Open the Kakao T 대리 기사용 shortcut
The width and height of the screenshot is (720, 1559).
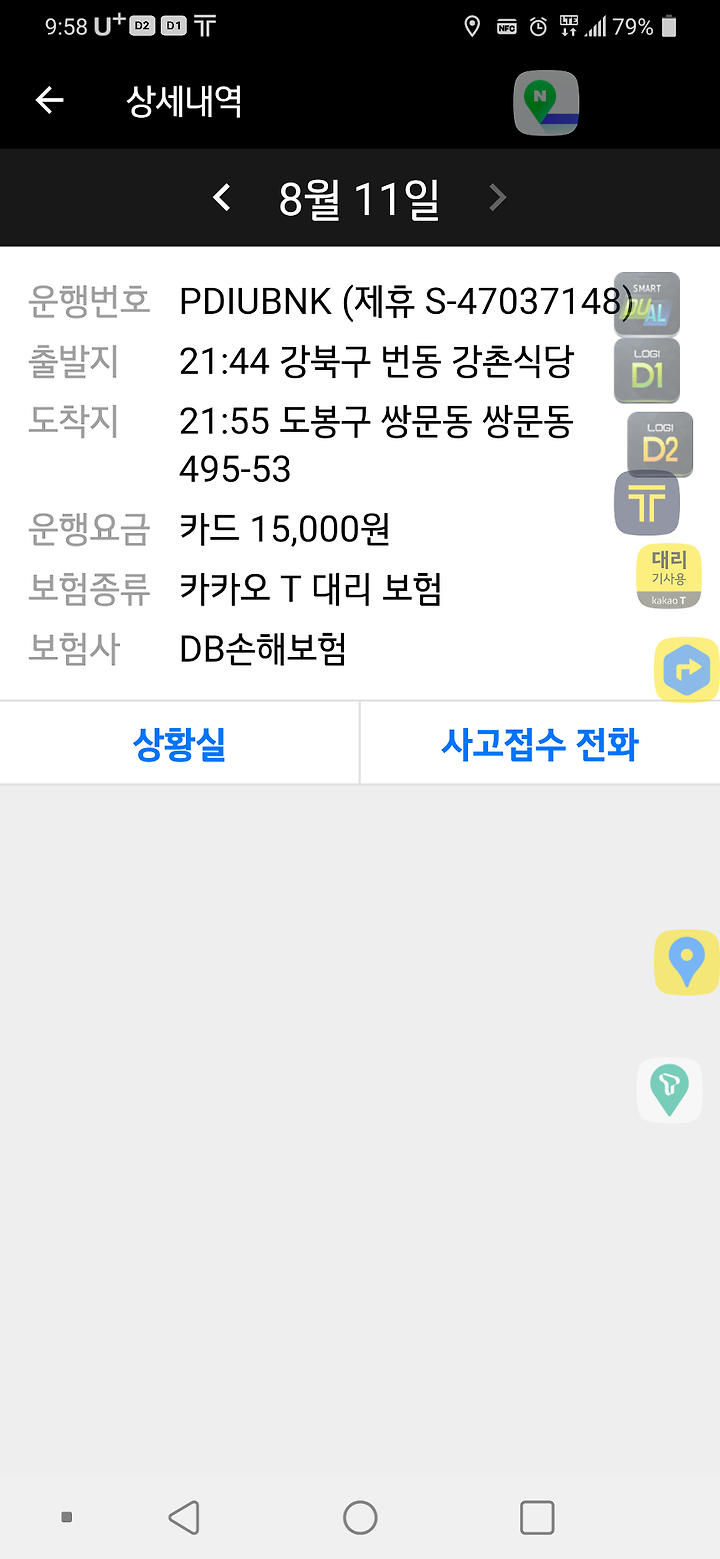(669, 577)
